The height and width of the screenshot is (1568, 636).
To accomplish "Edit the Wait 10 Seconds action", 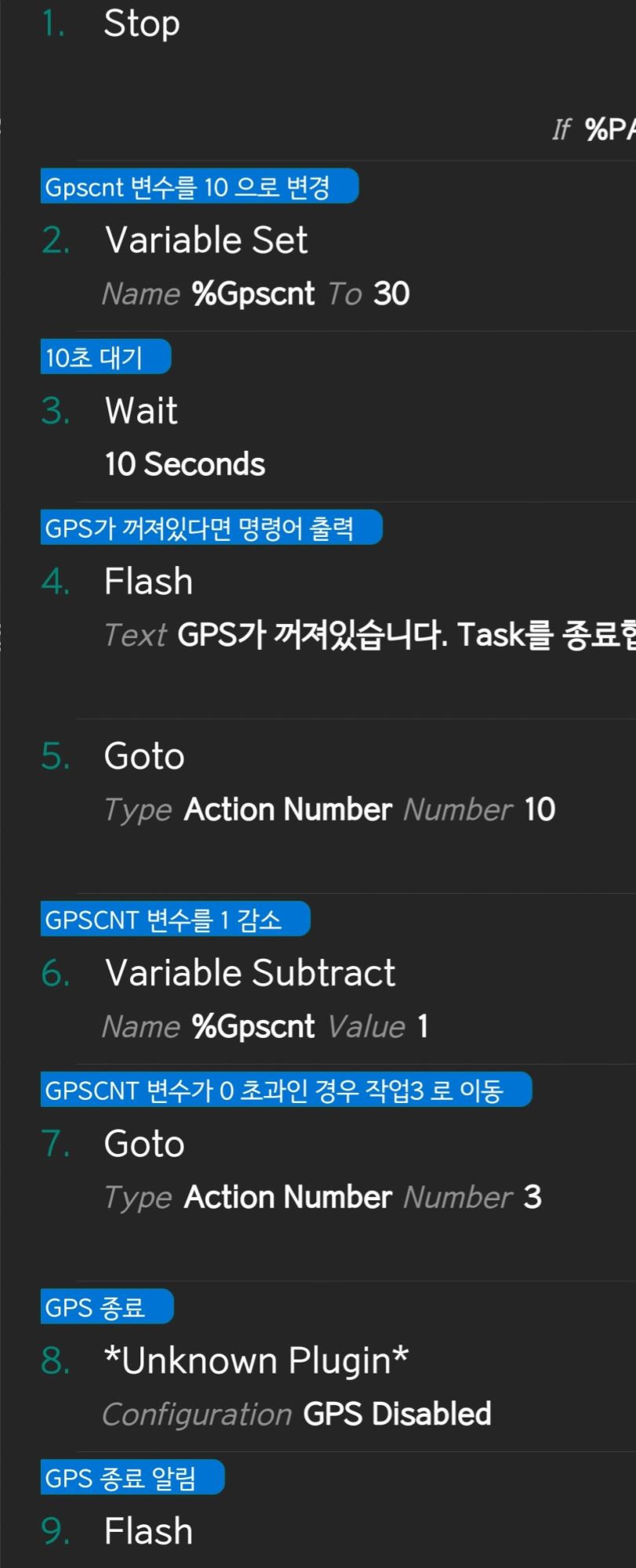I will 142,411.
